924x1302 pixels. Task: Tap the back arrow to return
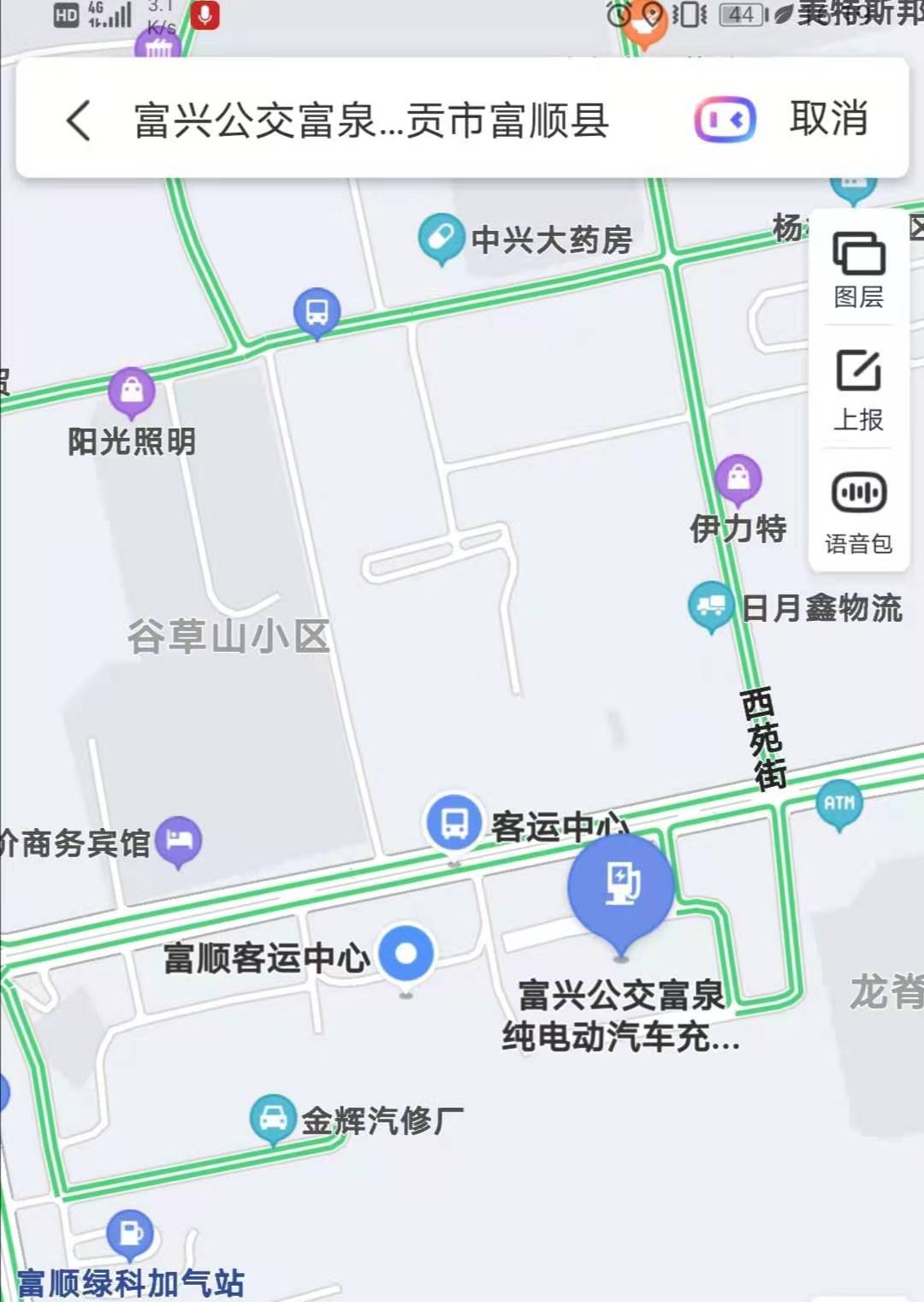point(78,121)
